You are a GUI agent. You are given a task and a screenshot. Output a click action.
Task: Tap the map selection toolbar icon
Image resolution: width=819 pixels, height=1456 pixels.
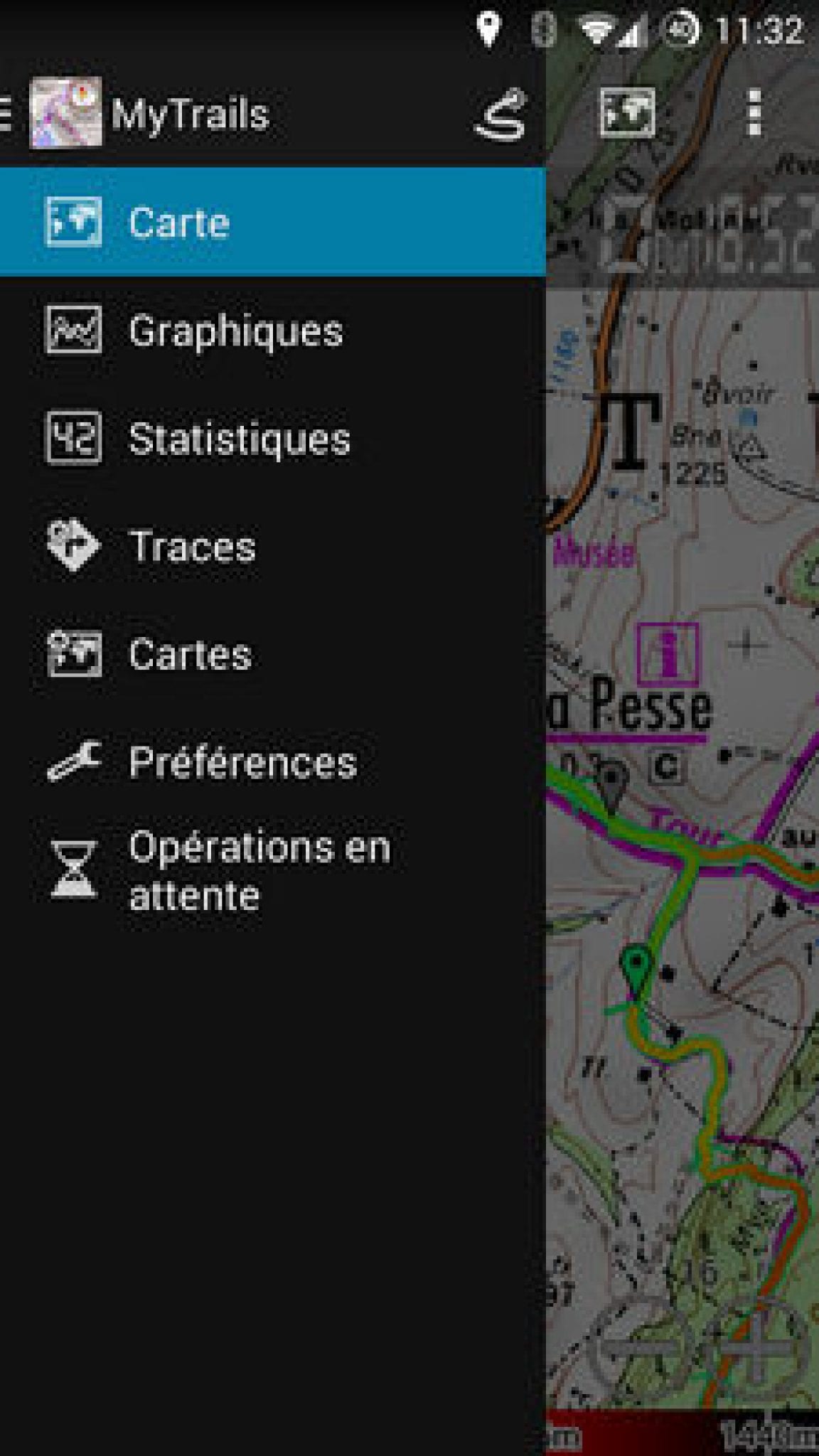(627, 112)
